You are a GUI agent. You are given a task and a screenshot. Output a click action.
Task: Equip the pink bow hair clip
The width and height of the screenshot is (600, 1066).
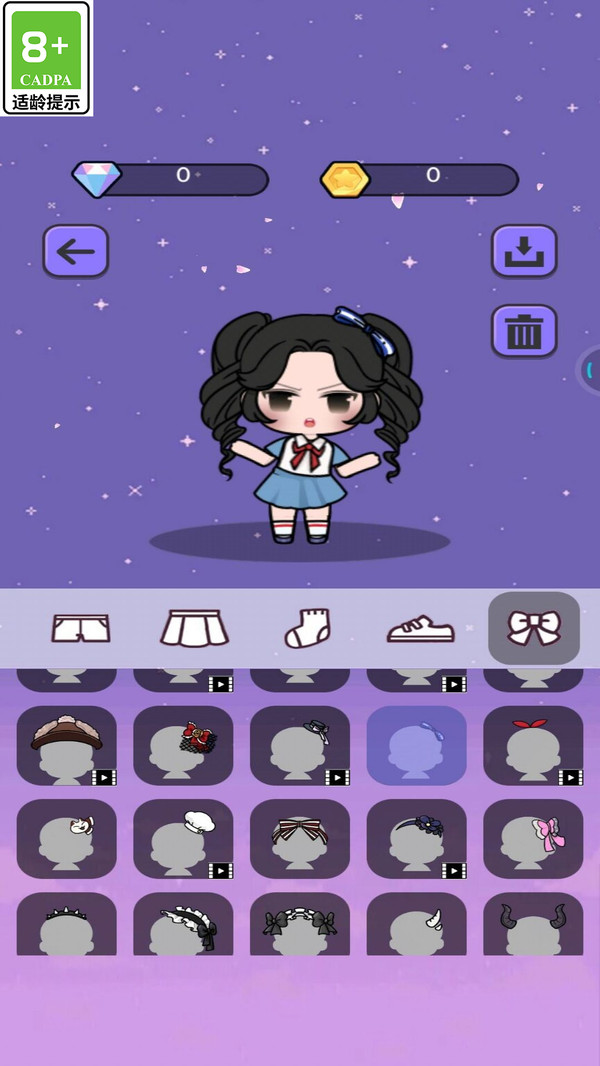[533, 838]
